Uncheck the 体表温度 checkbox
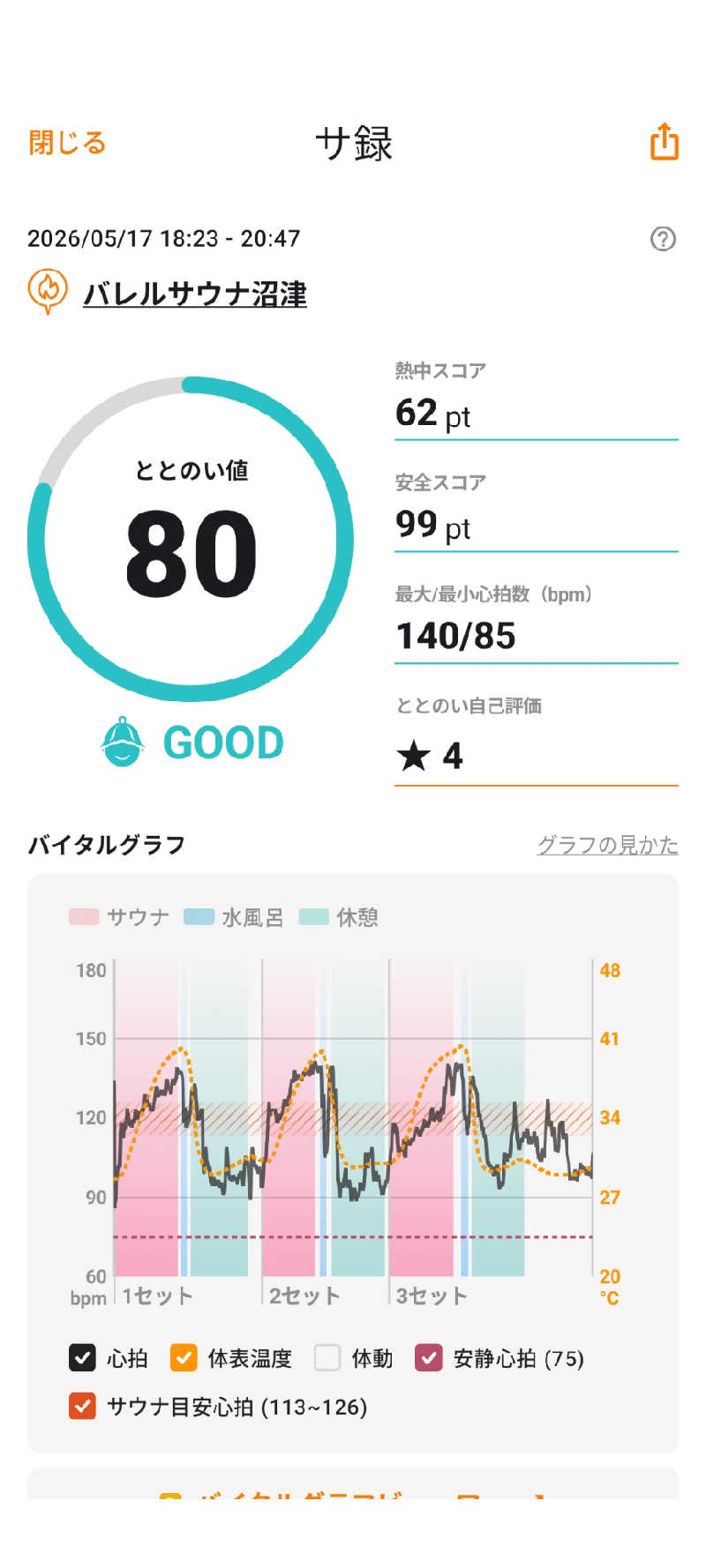Image resolution: width=706 pixels, height=1568 pixels. pyautogui.click(x=184, y=1357)
